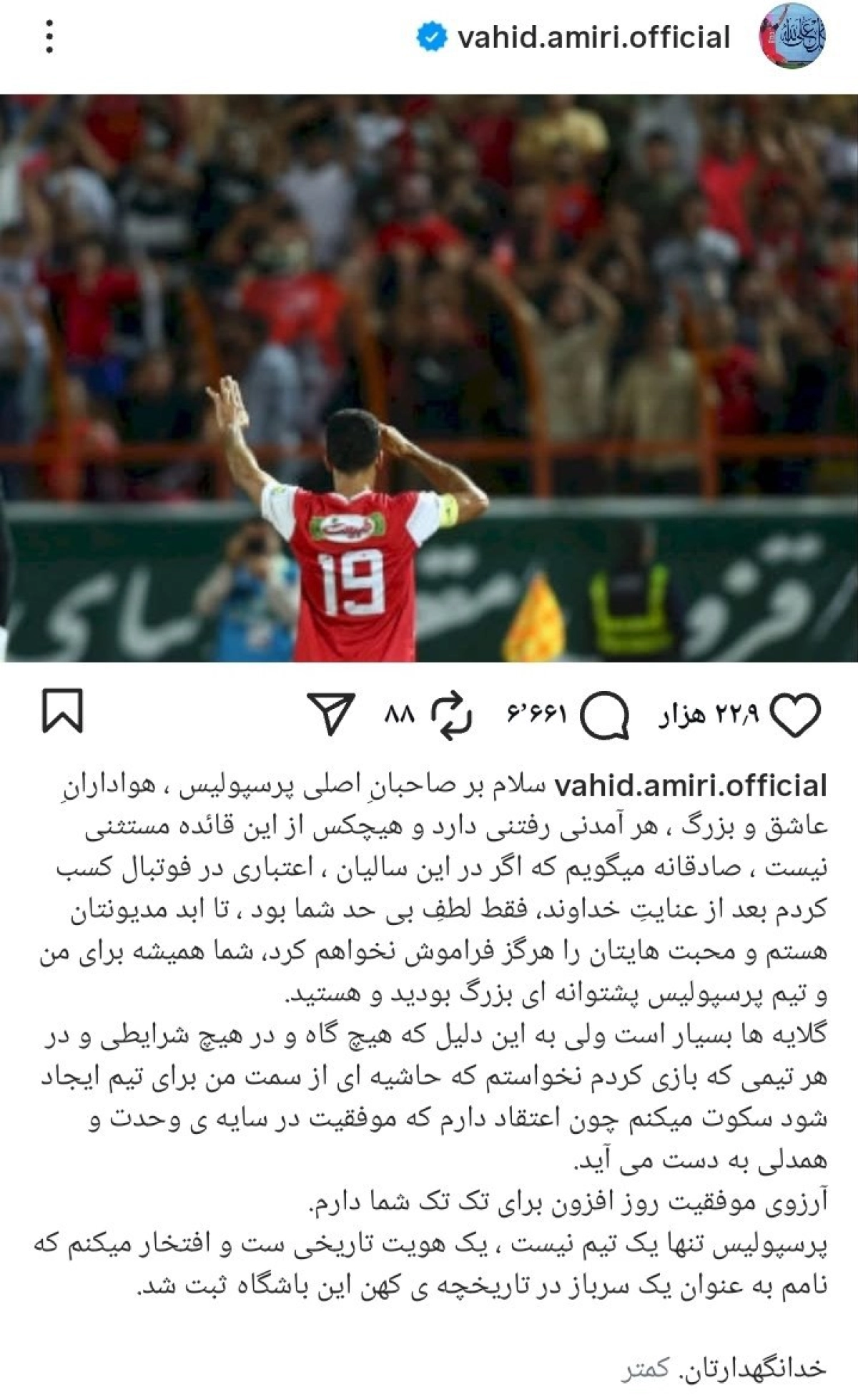
Task: Share the post via the paper plane icon
Action: [x=330, y=713]
